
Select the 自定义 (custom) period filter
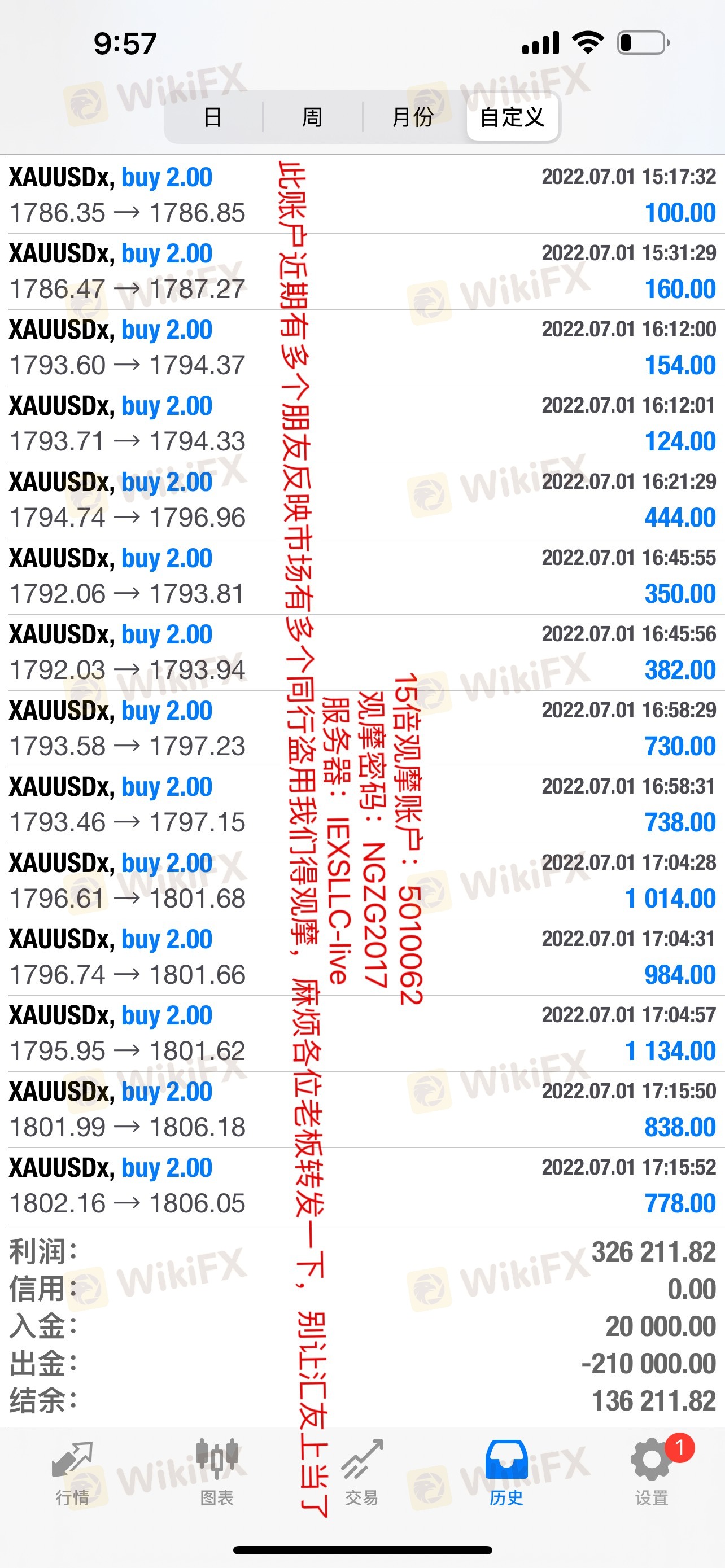pyautogui.click(x=512, y=116)
